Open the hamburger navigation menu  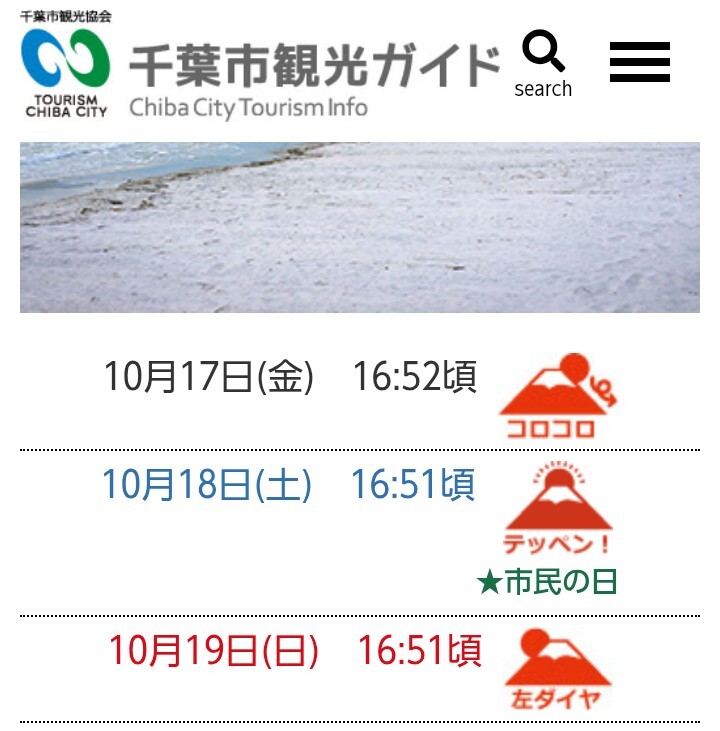639,63
